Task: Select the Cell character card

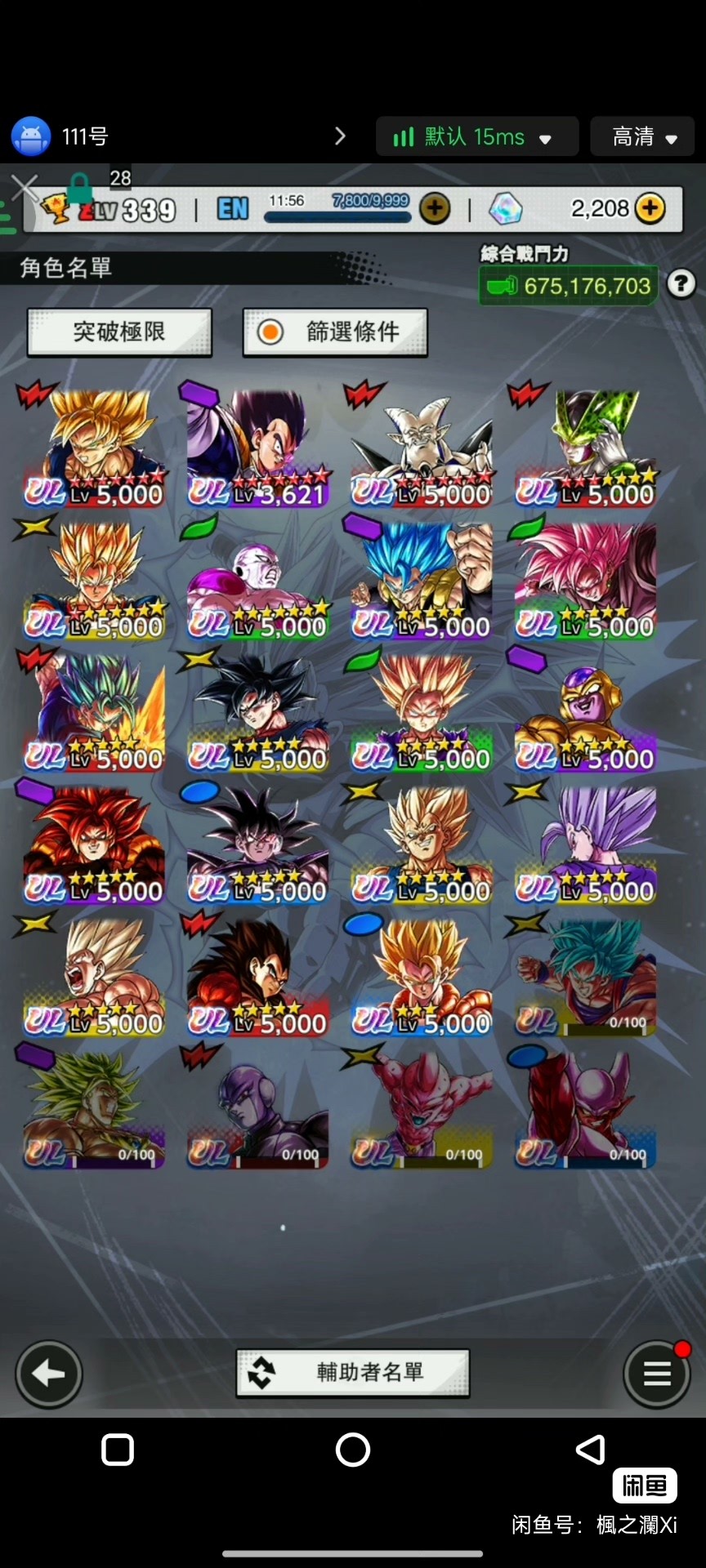Action: (585, 447)
